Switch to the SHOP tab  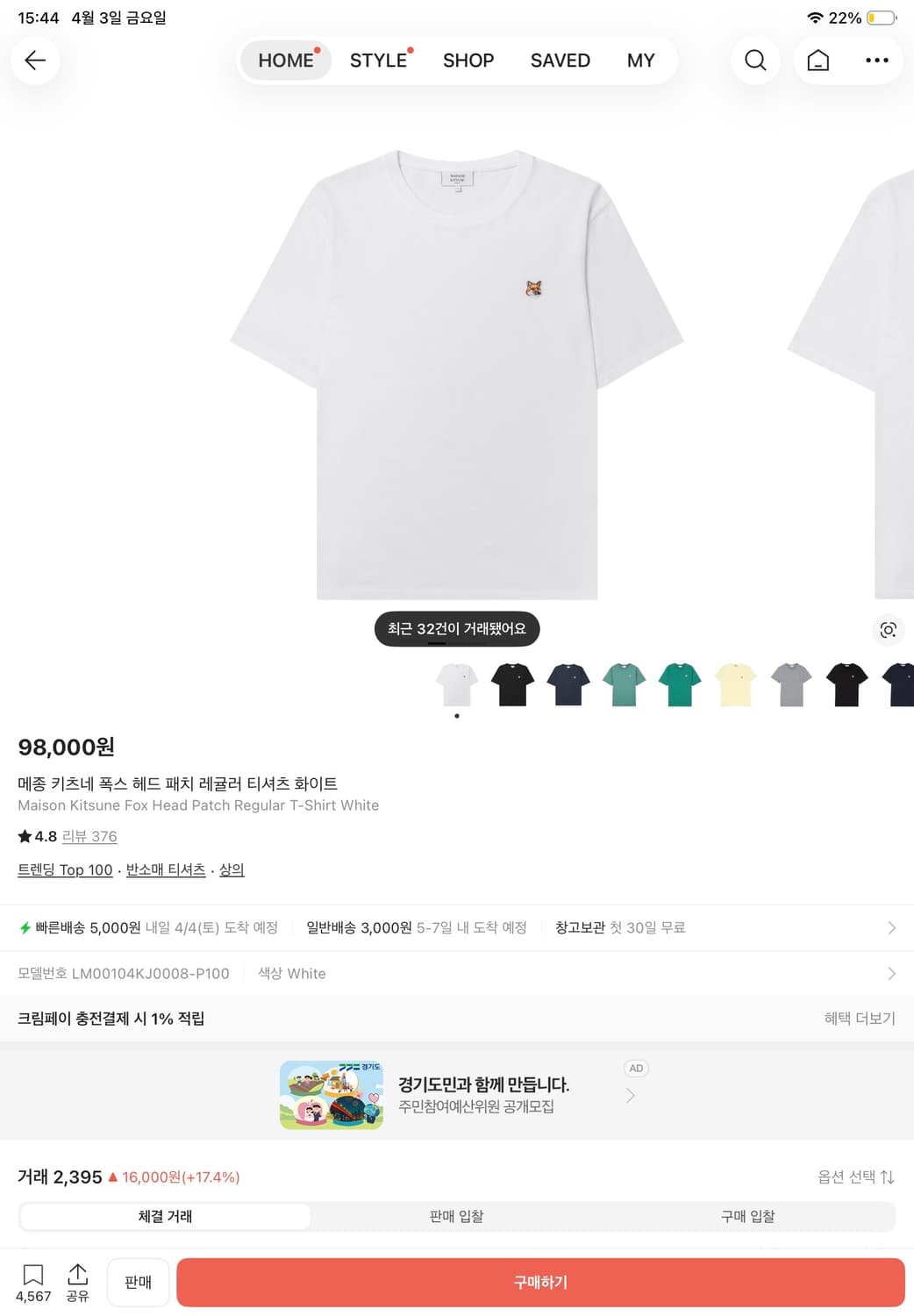(x=468, y=61)
